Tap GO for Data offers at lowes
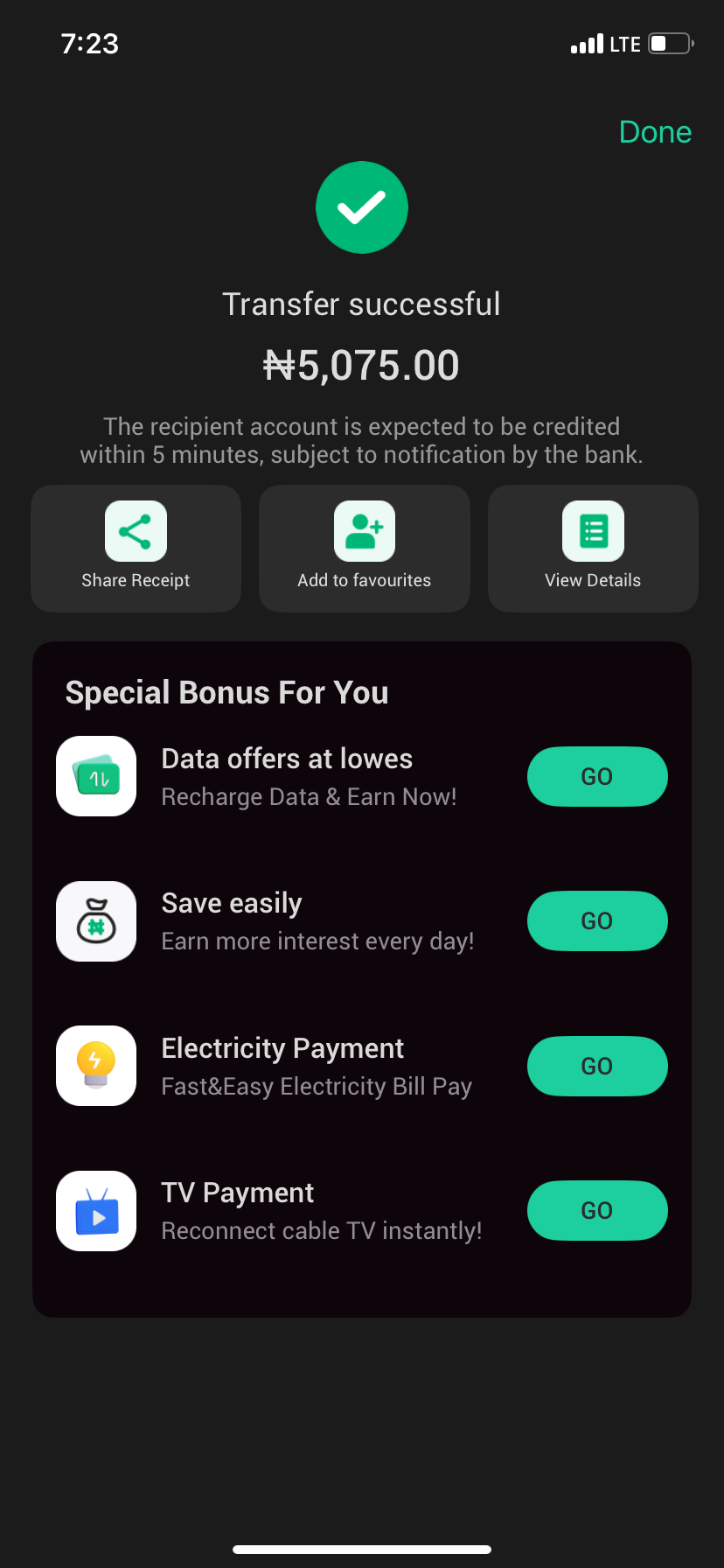This screenshot has width=724, height=1568. pyautogui.click(x=597, y=776)
